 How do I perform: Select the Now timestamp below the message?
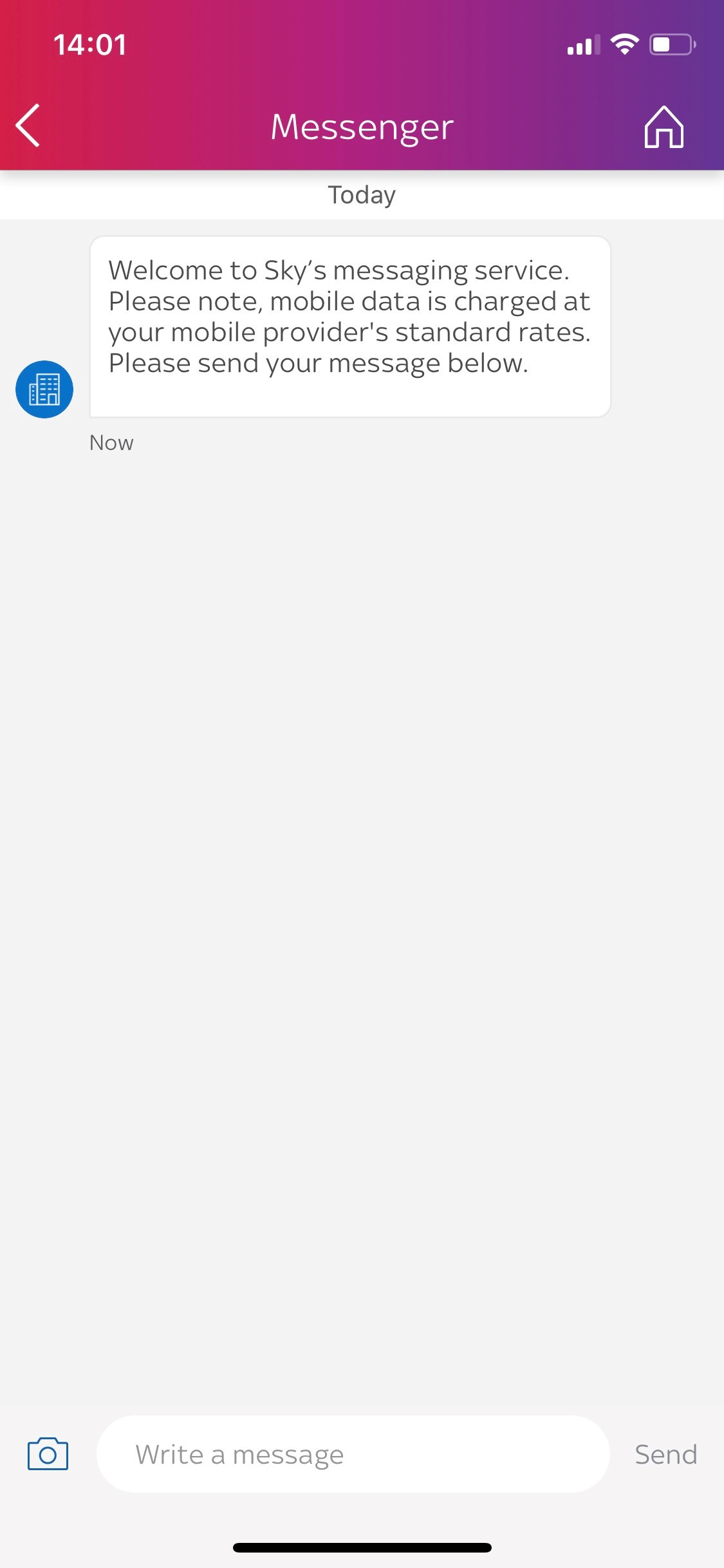tap(111, 442)
